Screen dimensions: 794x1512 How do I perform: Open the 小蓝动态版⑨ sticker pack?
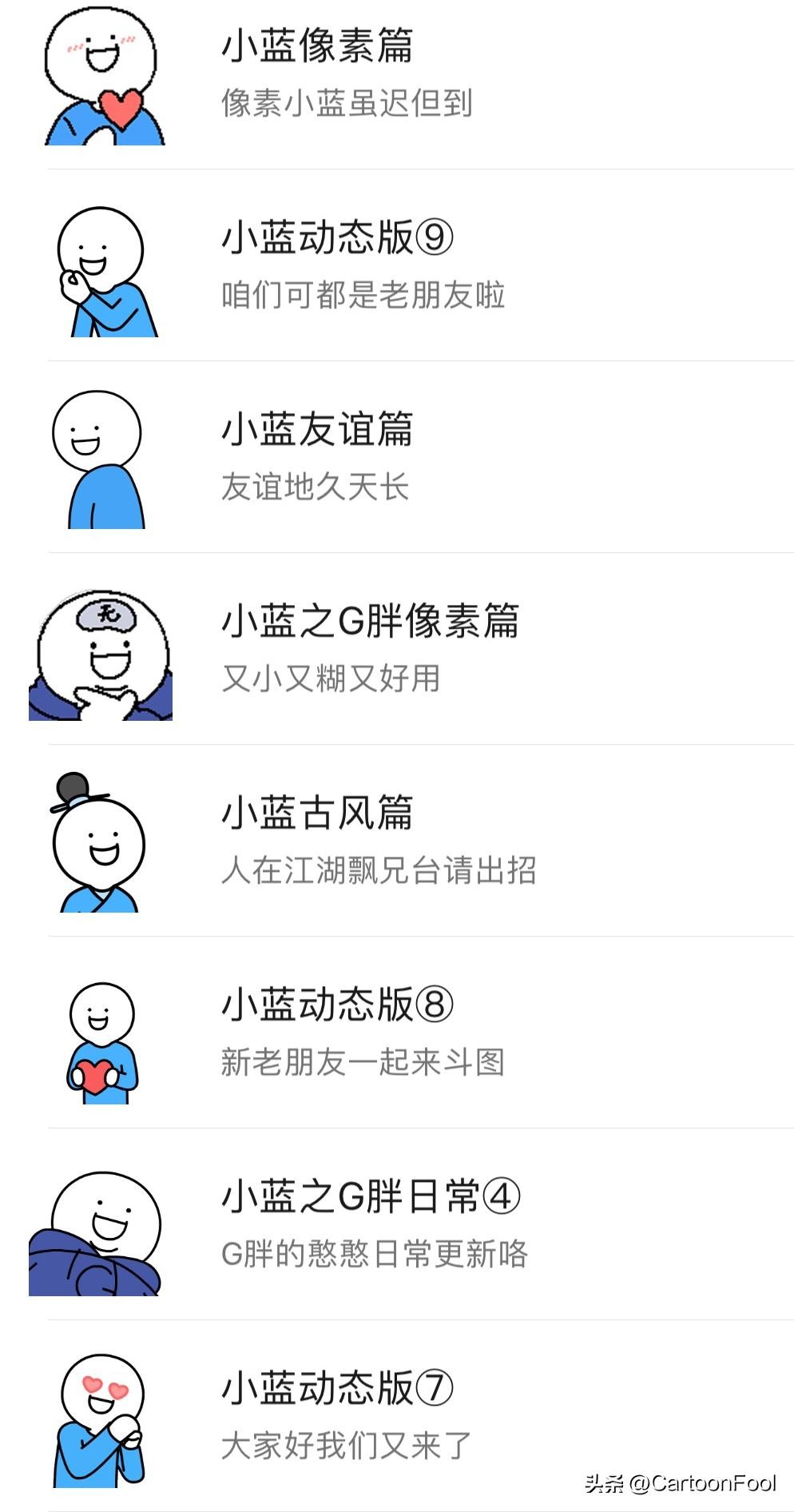337,238
